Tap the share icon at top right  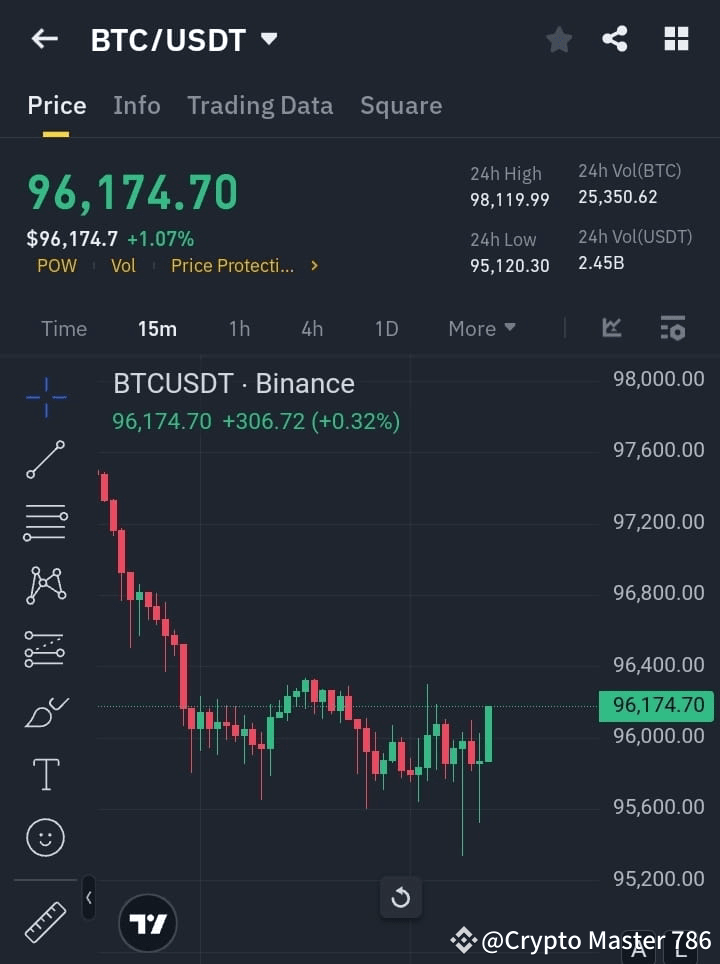click(x=616, y=39)
